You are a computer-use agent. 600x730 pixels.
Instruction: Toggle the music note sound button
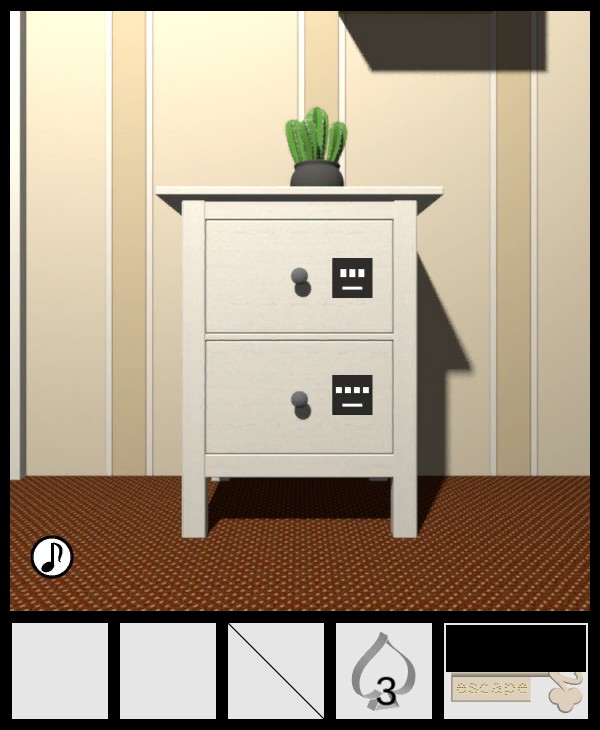(52, 557)
